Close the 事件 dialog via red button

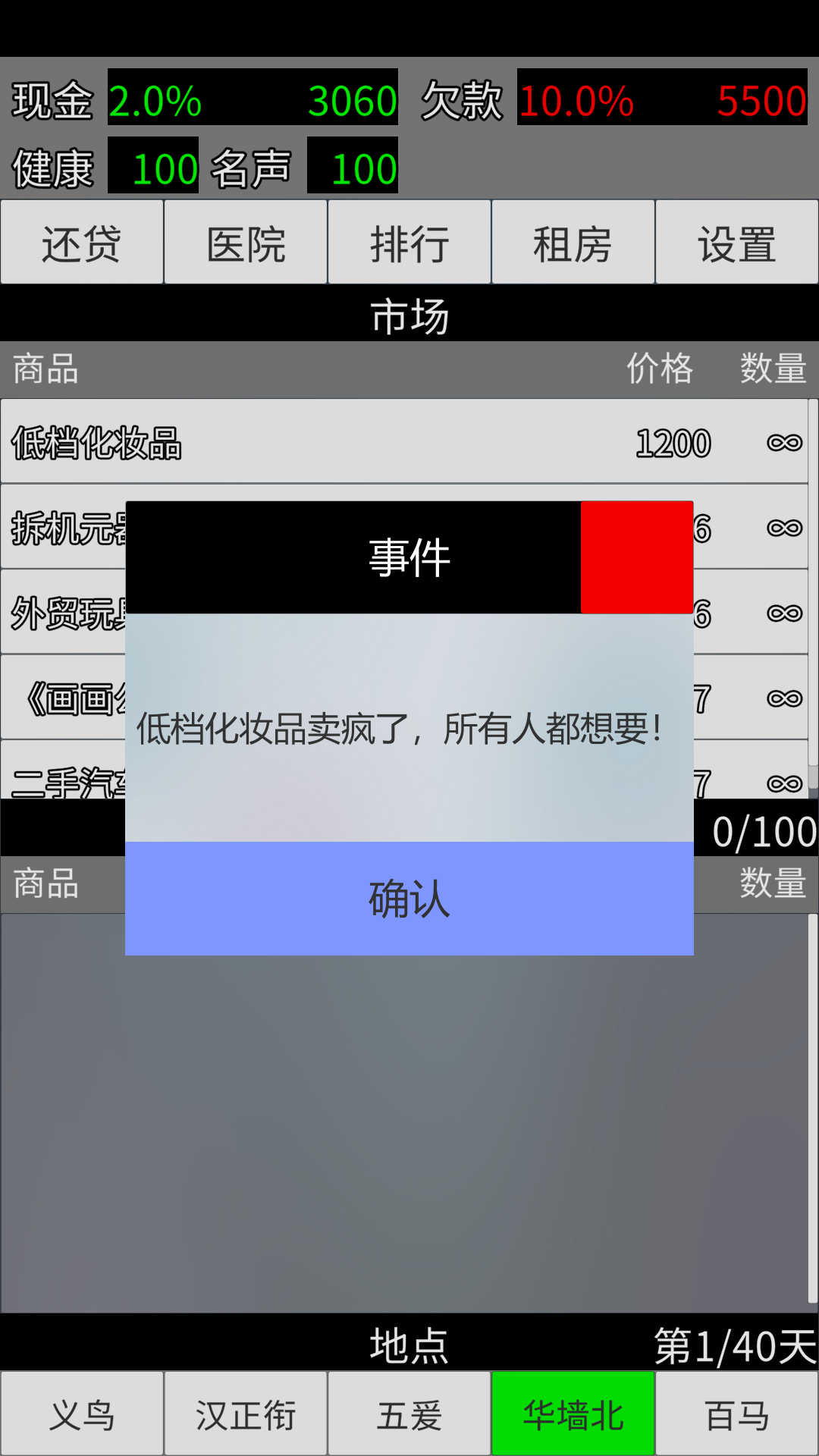coord(636,556)
